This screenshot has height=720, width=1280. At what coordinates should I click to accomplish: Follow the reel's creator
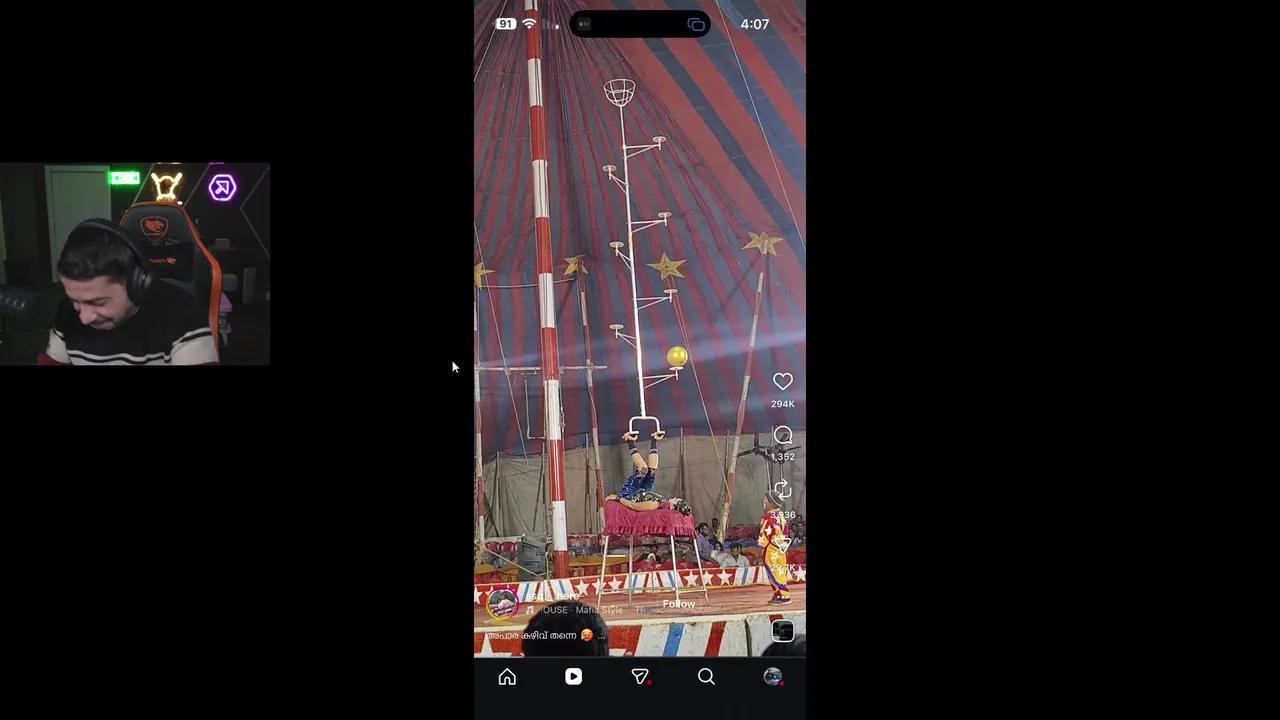coord(678,604)
